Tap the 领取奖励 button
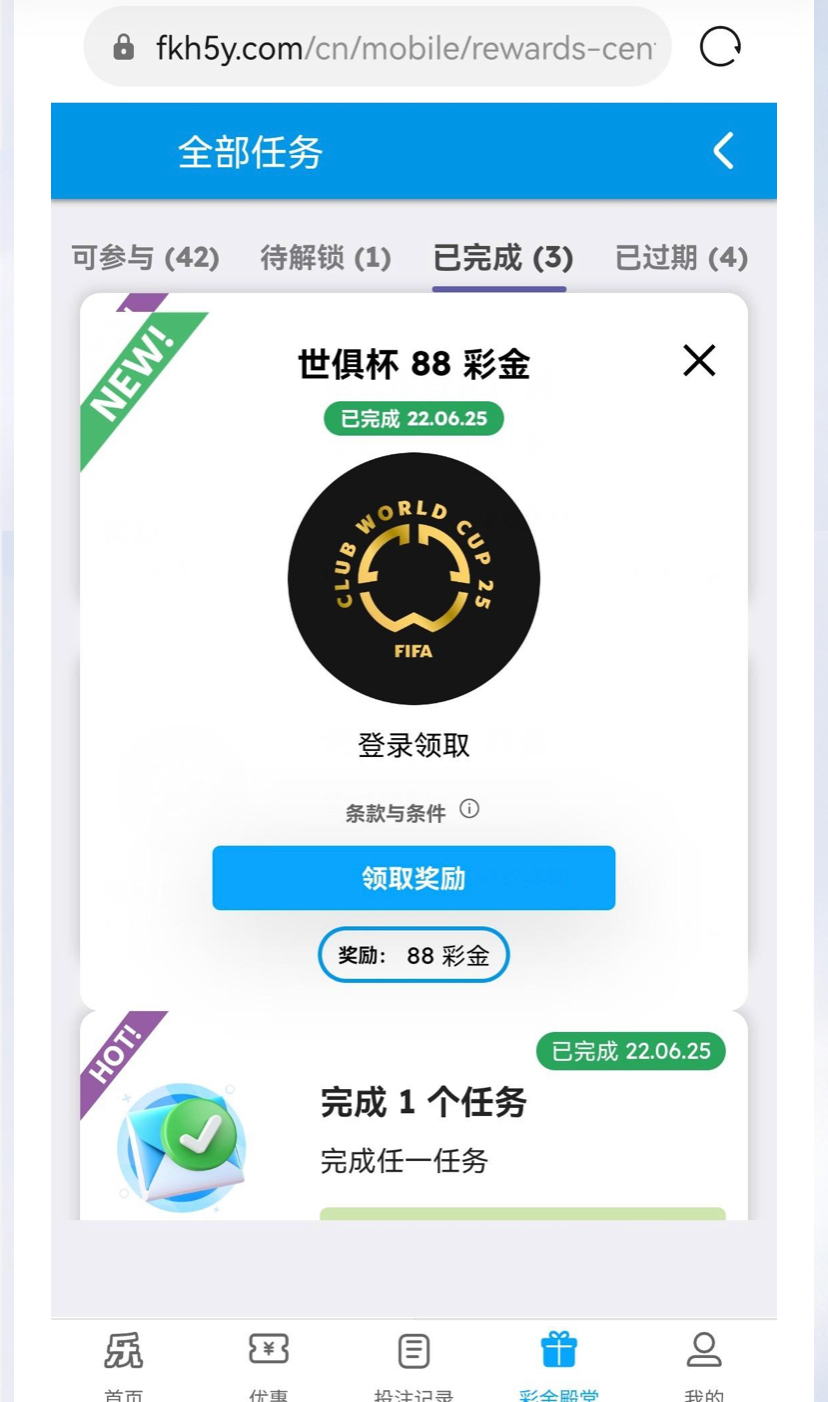Viewport: 828px width, 1402px height. pos(413,878)
